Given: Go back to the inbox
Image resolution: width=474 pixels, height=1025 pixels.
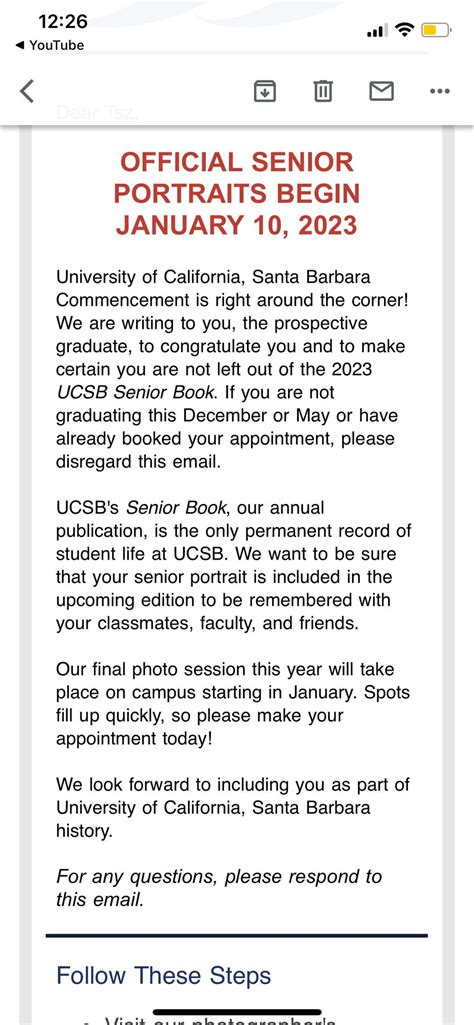Looking at the screenshot, I should pyautogui.click(x=26, y=92).
